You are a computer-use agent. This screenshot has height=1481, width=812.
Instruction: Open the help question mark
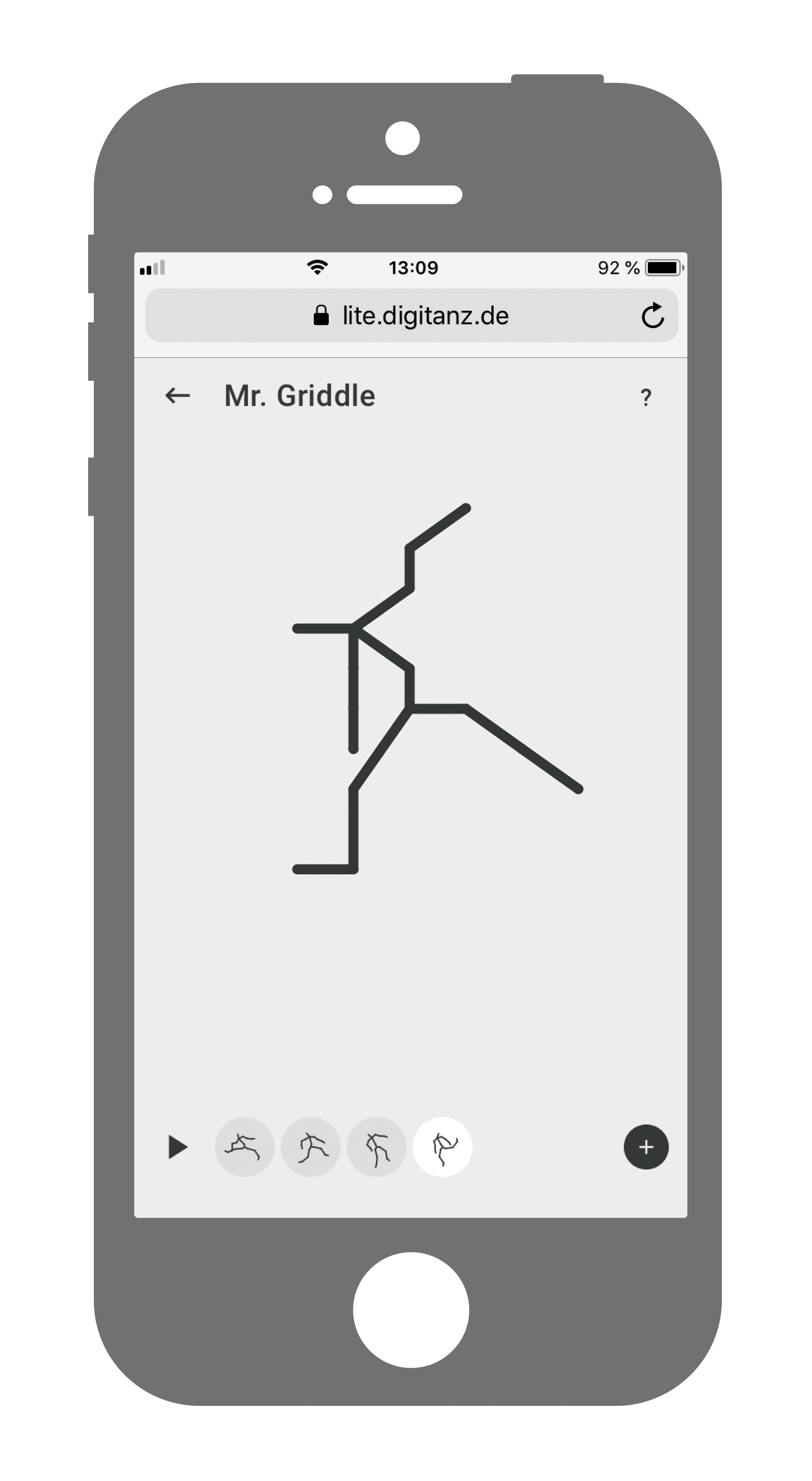[645, 397]
